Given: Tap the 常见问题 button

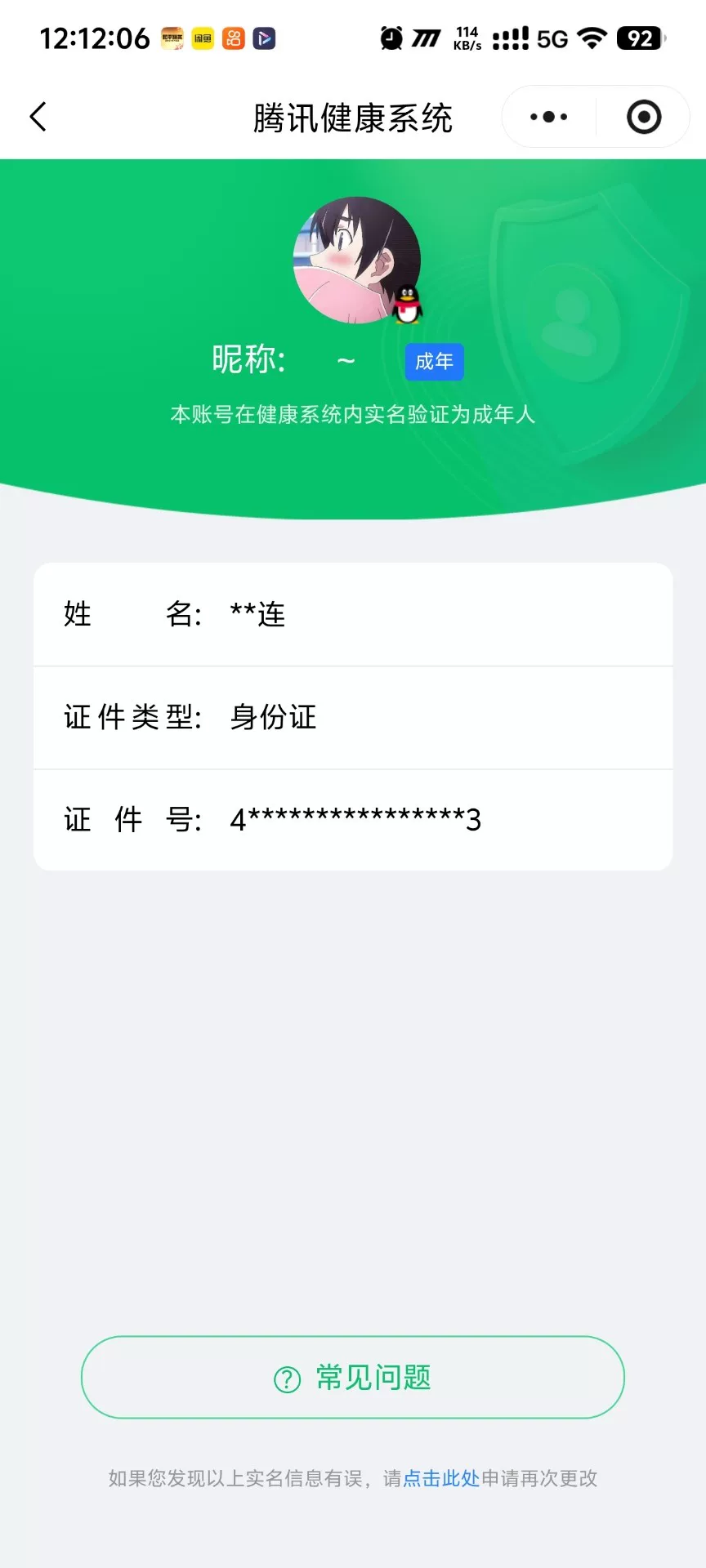Looking at the screenshot, I should (352, 1376).
